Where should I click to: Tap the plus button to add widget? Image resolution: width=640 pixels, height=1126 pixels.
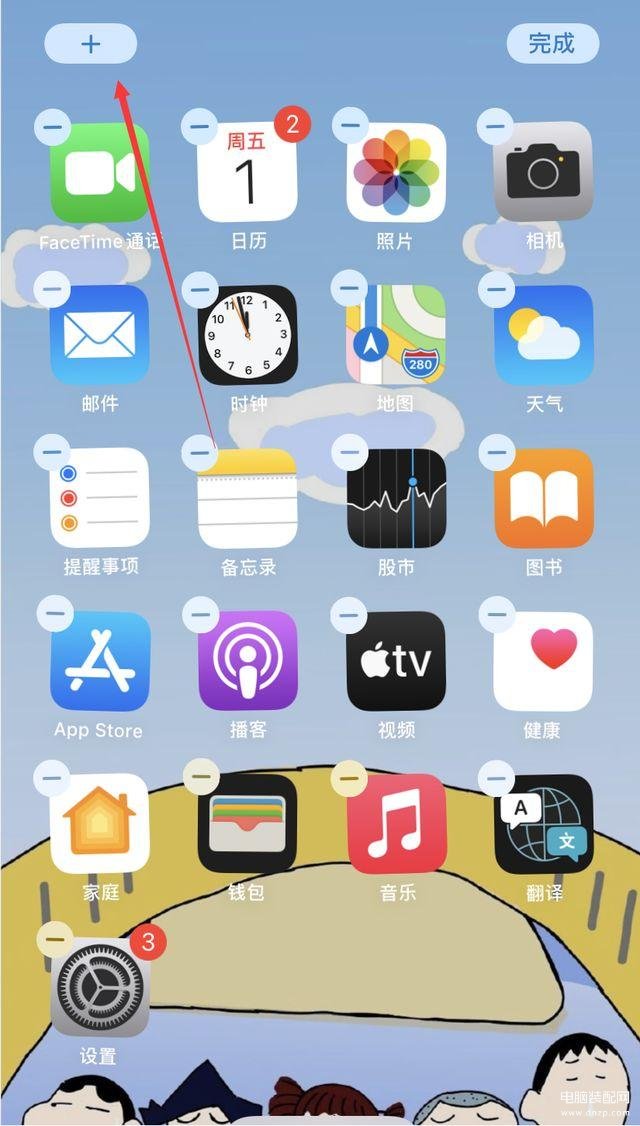[91, 44]
